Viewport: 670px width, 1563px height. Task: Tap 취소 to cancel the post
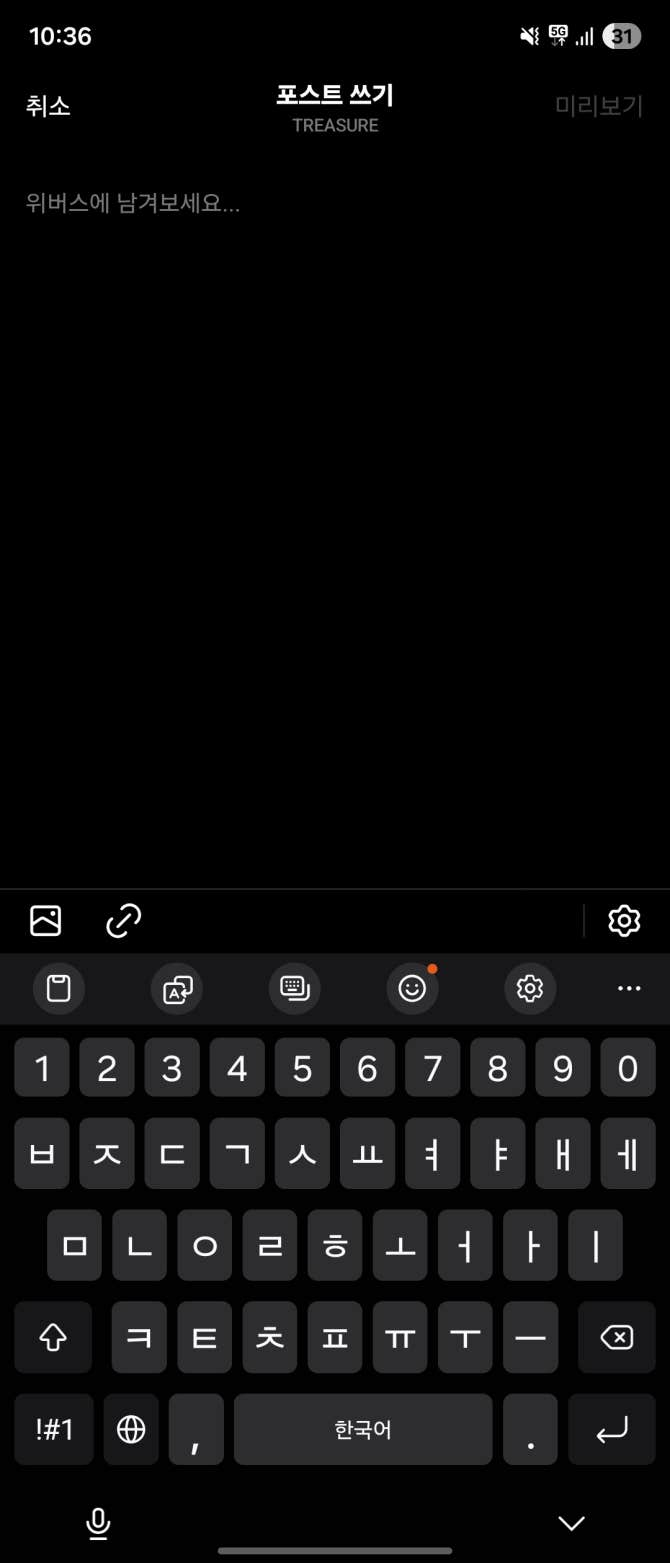[x=48, y=106]
